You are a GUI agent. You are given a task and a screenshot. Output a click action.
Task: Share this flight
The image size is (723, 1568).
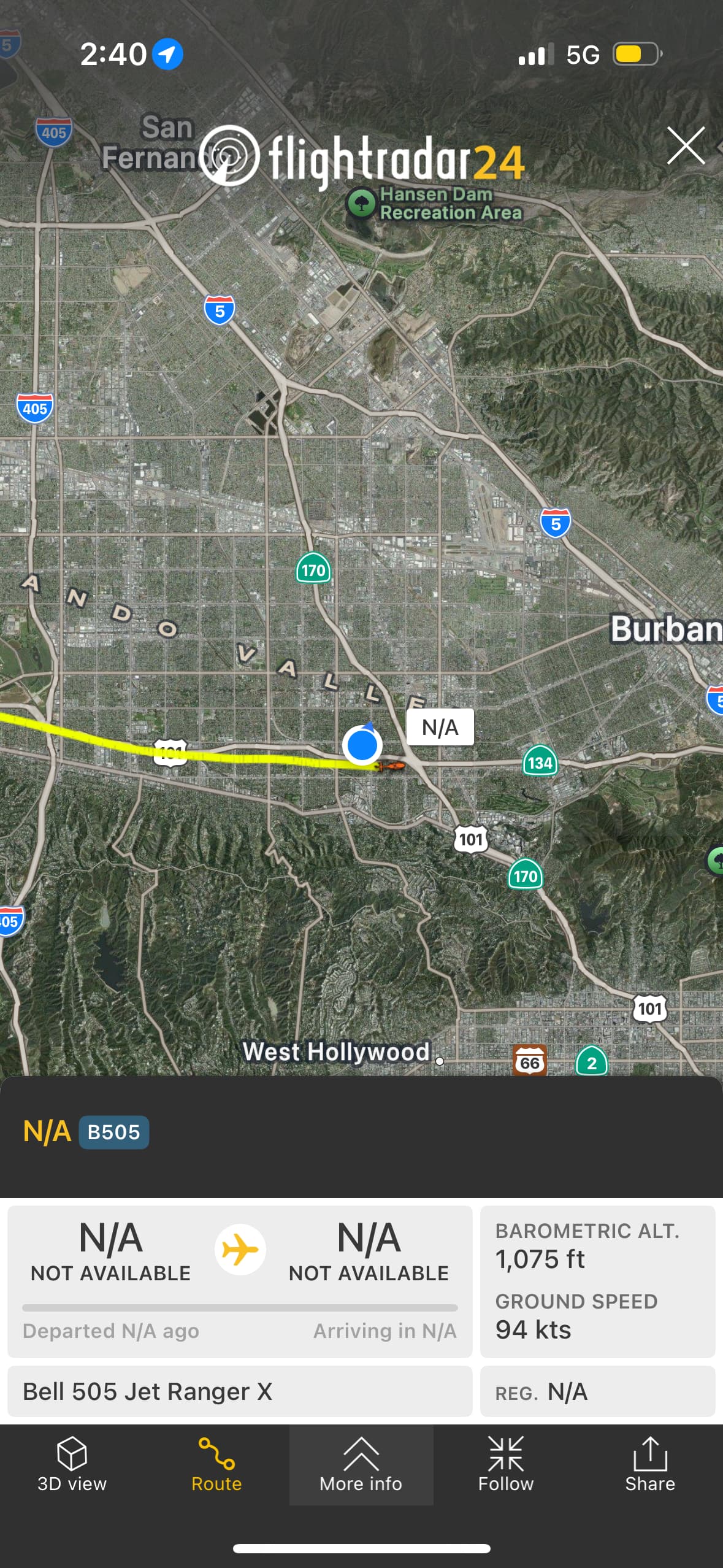tap(650, 1464)
